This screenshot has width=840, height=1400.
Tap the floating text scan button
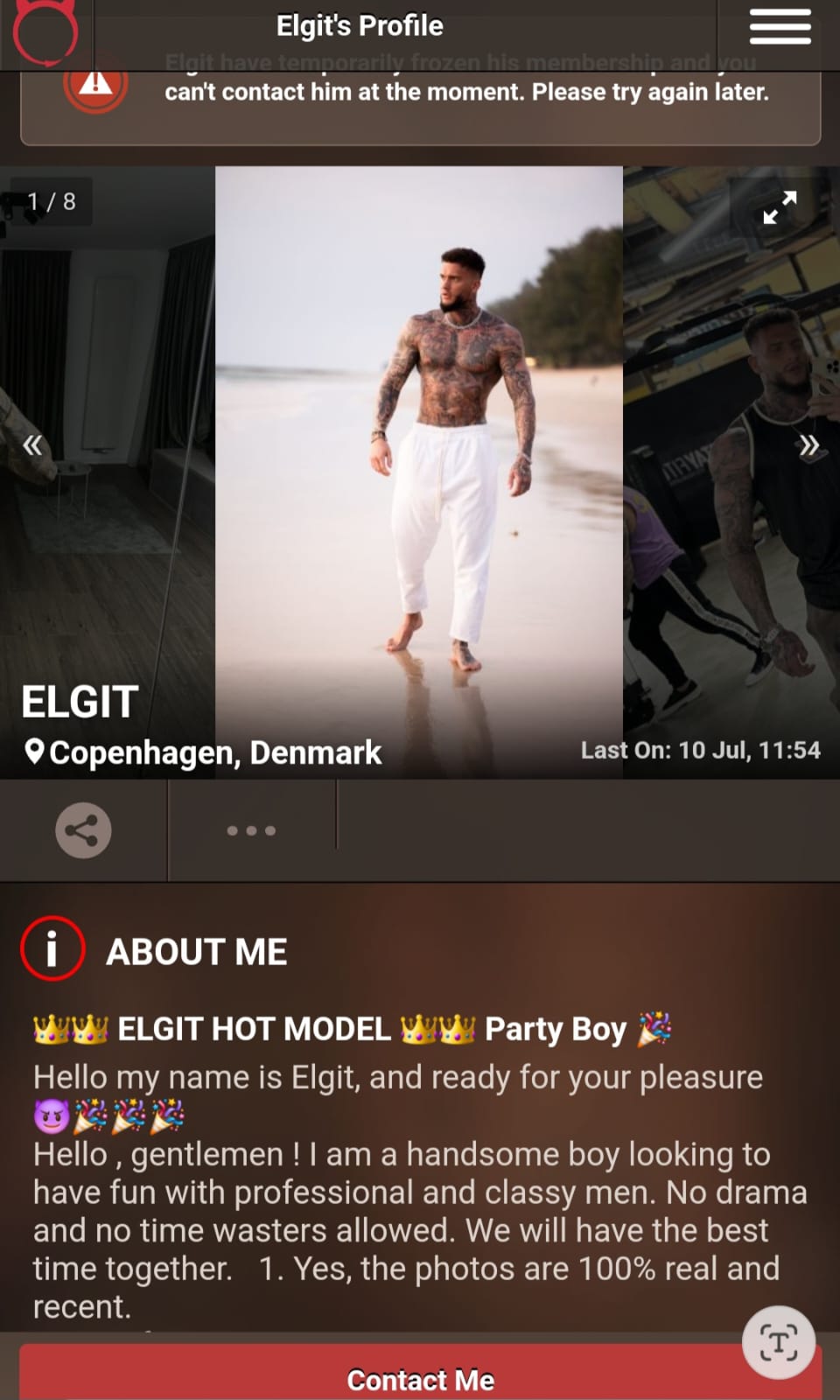(x=778, y=1342)
